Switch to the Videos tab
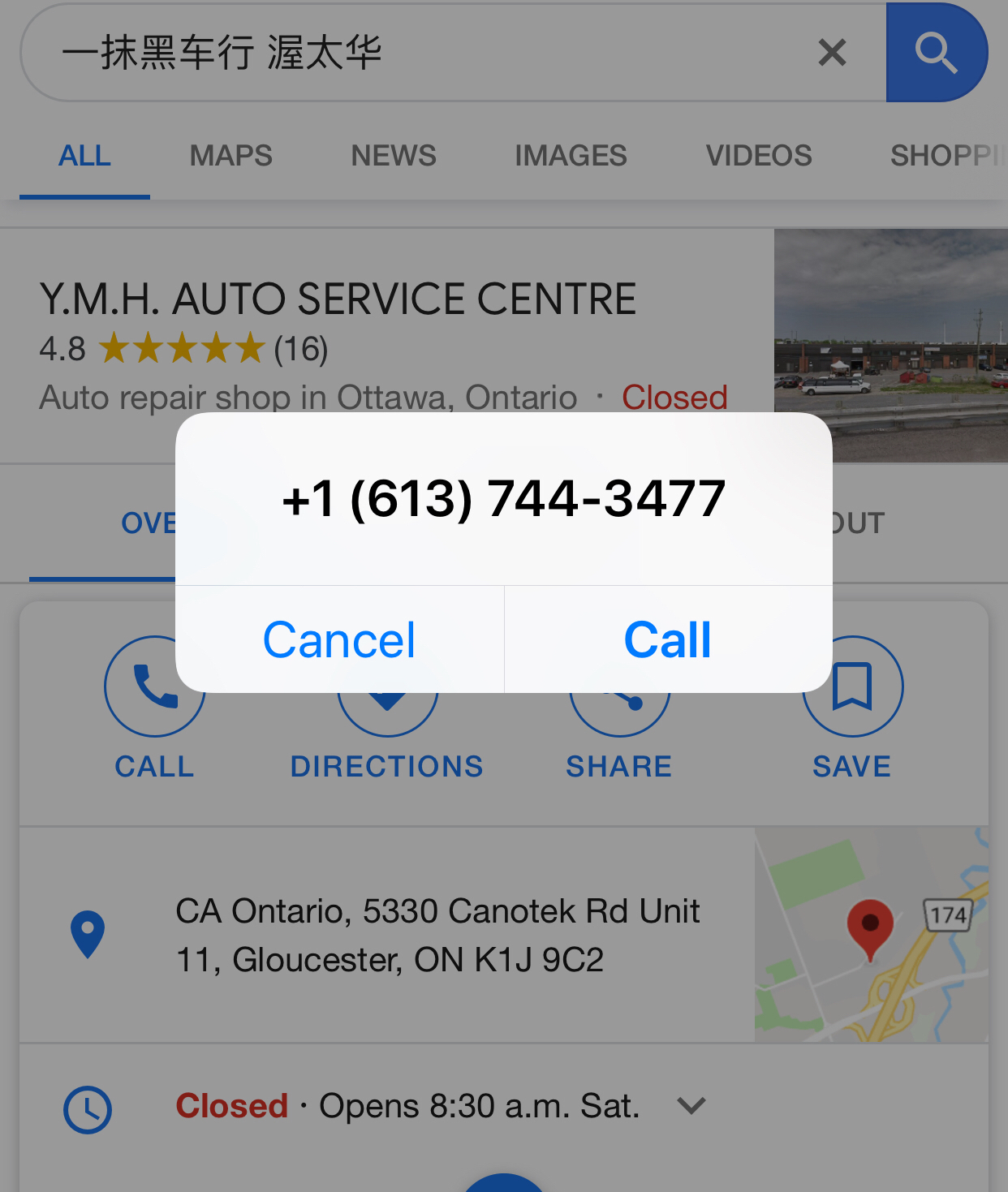Screen dimensions: 1008x1192 click(759, 155)
